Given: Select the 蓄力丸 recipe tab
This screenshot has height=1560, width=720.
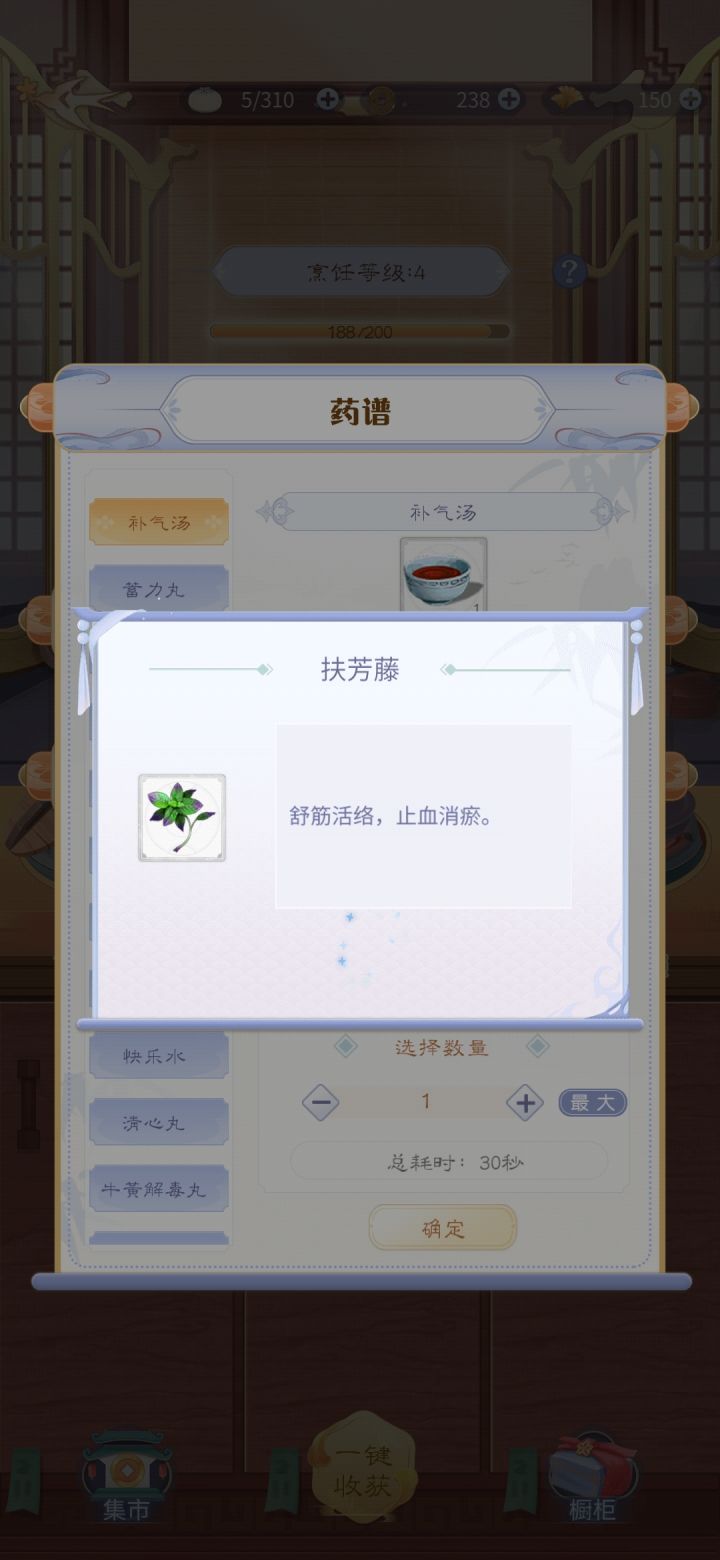Looking at the screenshot, I should [159, 588].
